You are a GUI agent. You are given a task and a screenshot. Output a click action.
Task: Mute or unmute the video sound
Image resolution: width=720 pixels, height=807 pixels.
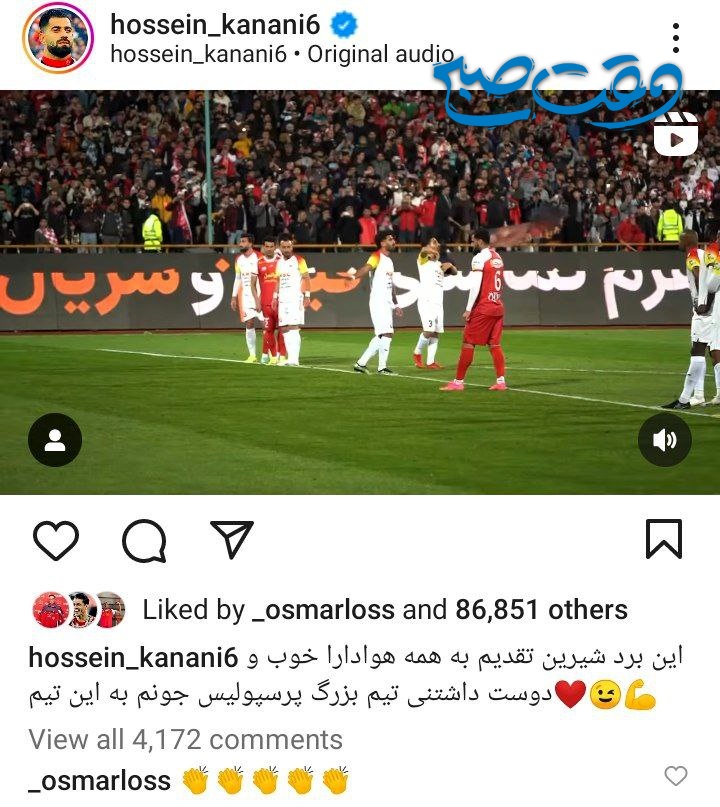[x=665, y=440]
